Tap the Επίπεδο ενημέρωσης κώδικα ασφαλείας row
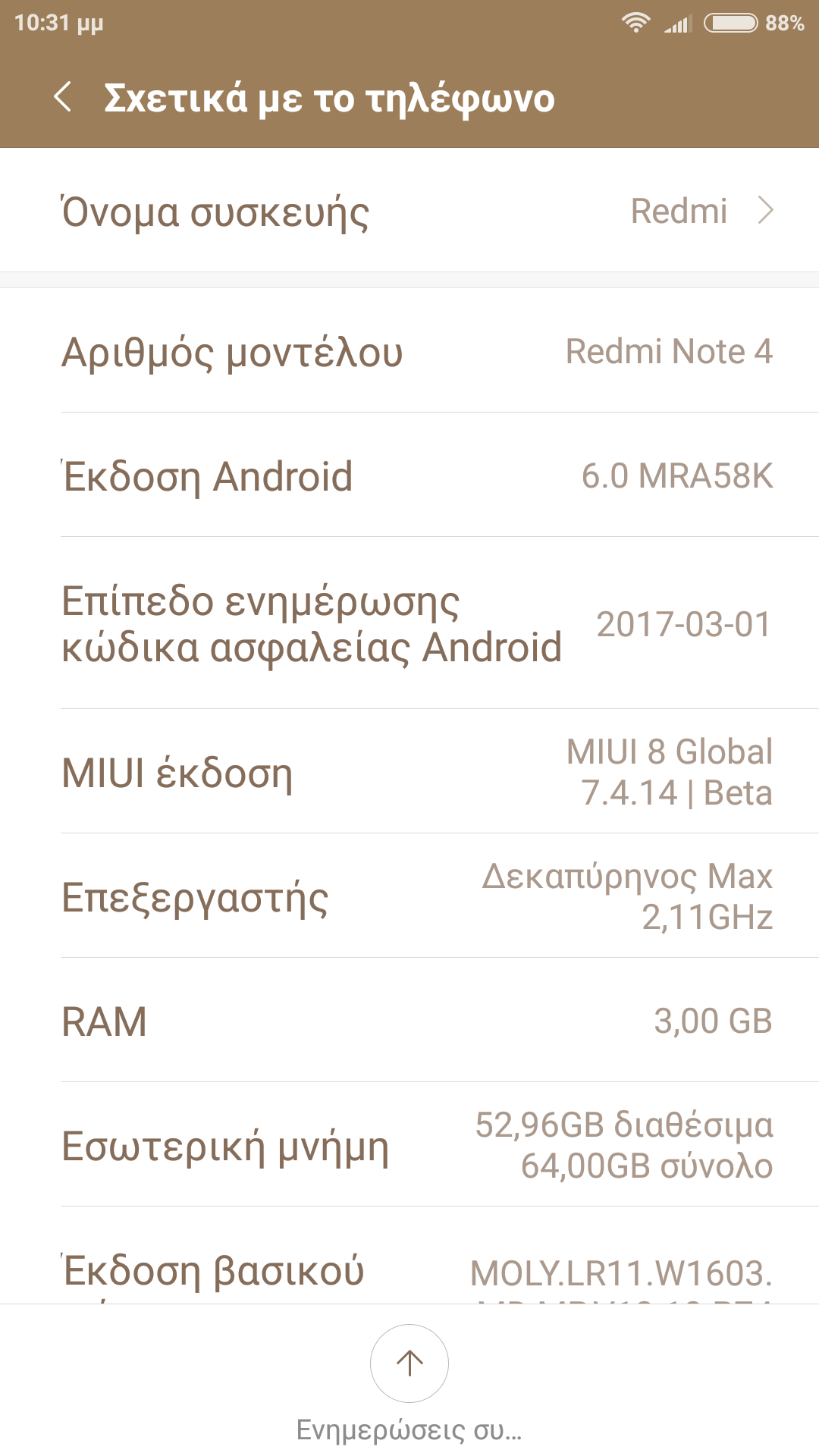 (409, 623)
